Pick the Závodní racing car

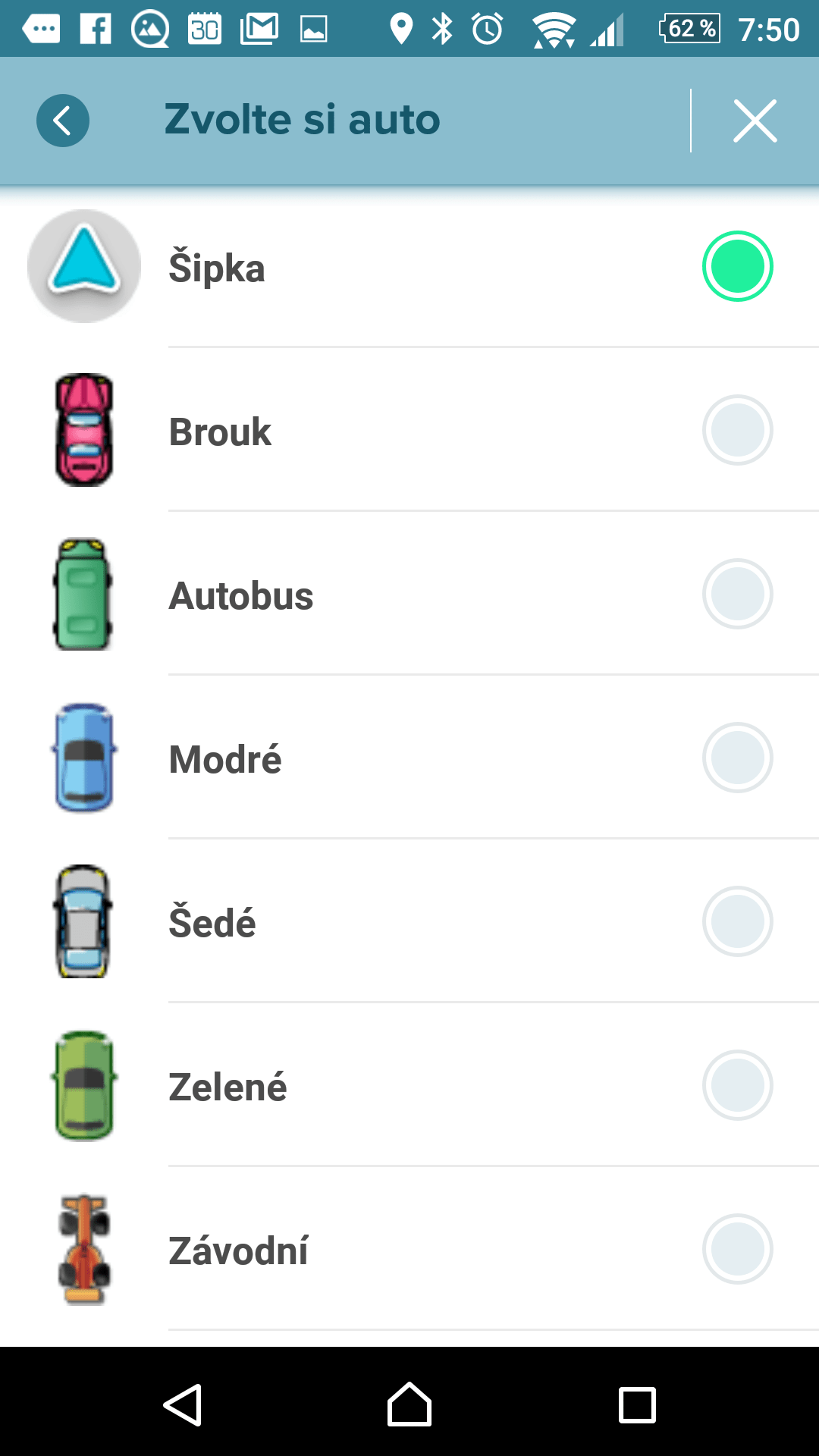point(409,1249)
